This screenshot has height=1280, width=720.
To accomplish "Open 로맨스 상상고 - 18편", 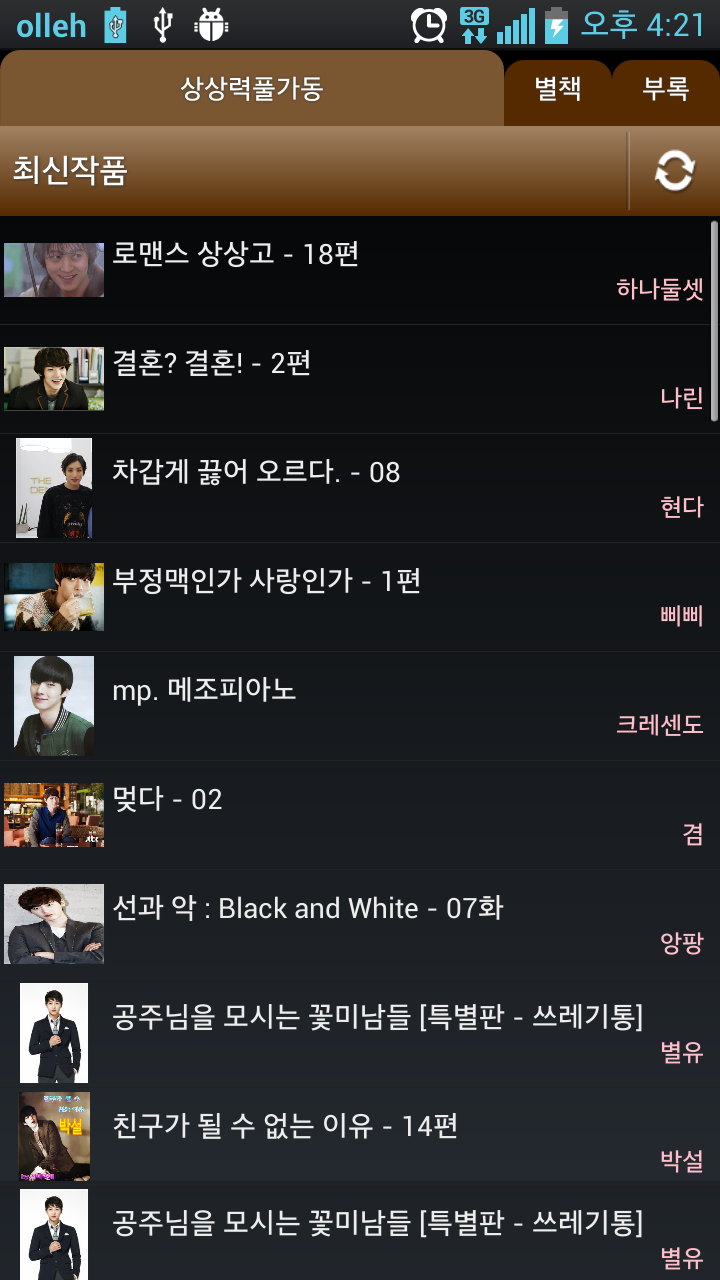I will 360,270.
